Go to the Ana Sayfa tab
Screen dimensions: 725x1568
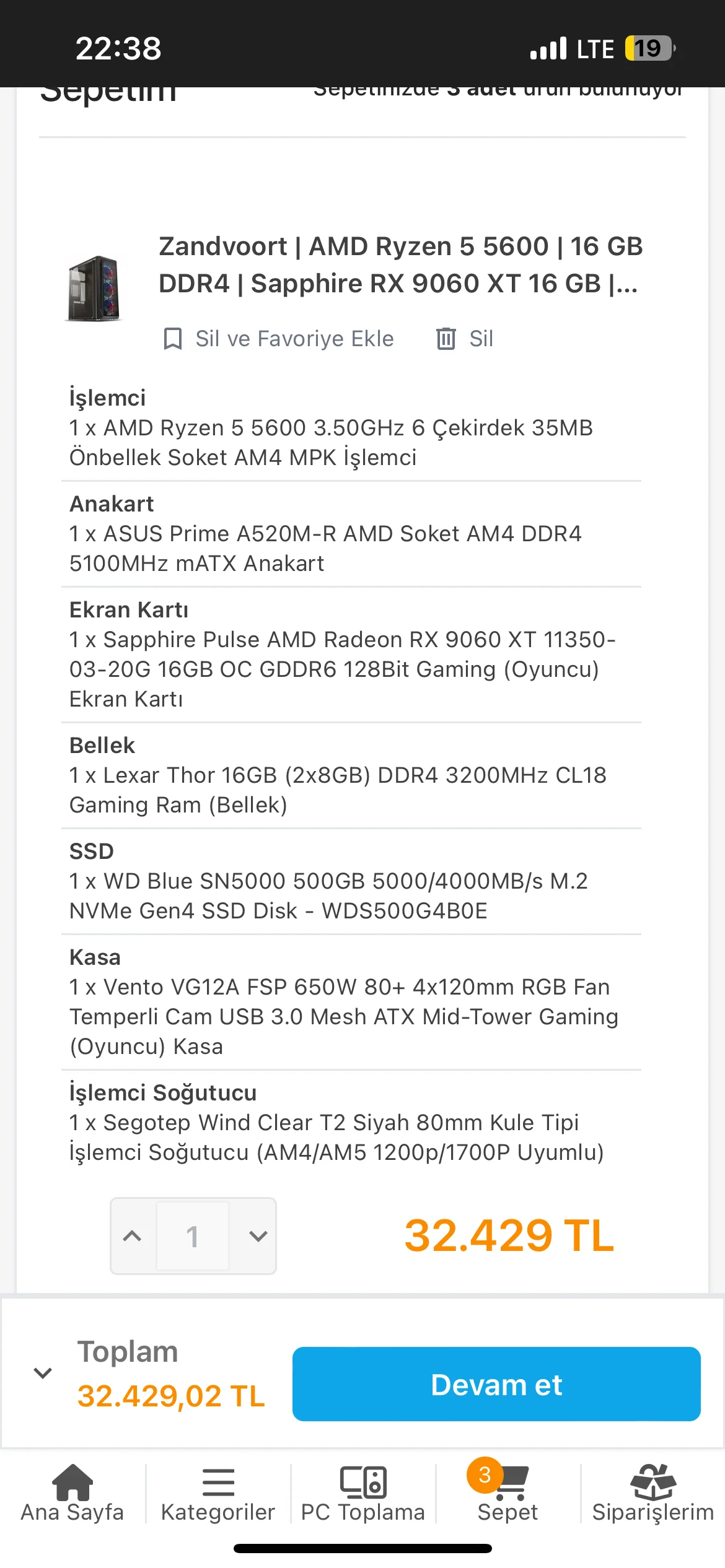click(72, 1493)
